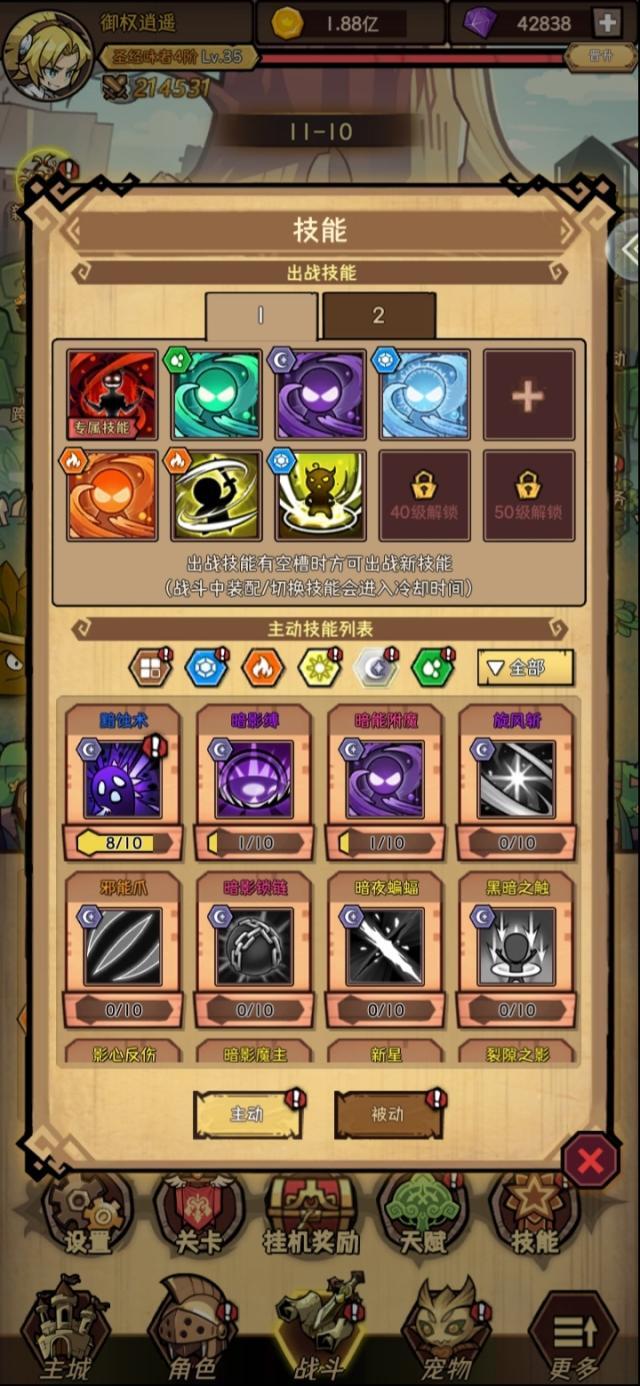The image size is (640, 1386).
Task: Filter skills by the fire element icon
Action: (263, 668)
